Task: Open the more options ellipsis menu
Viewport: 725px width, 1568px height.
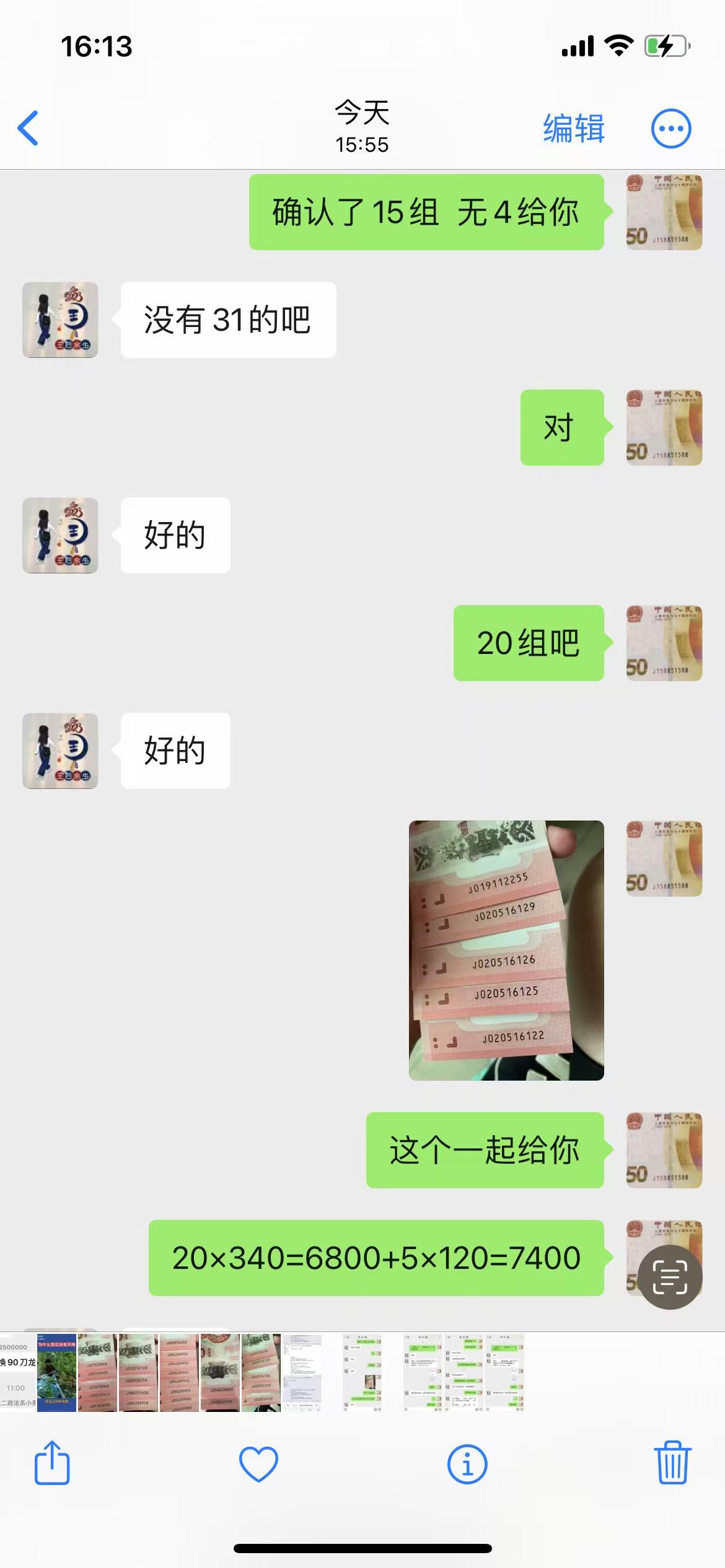Action: (671, 129)
